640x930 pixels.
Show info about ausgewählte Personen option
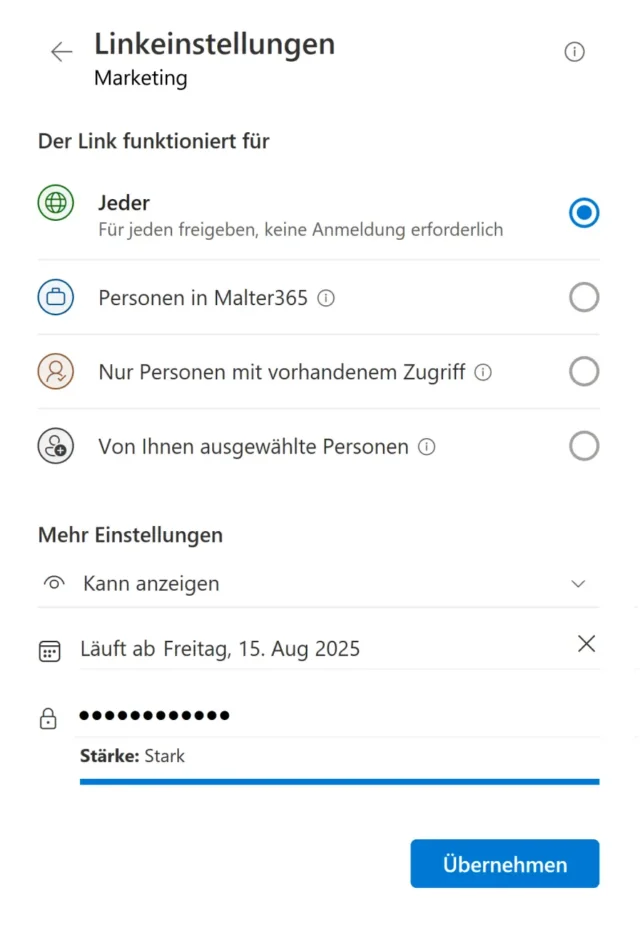click(427, 447)
